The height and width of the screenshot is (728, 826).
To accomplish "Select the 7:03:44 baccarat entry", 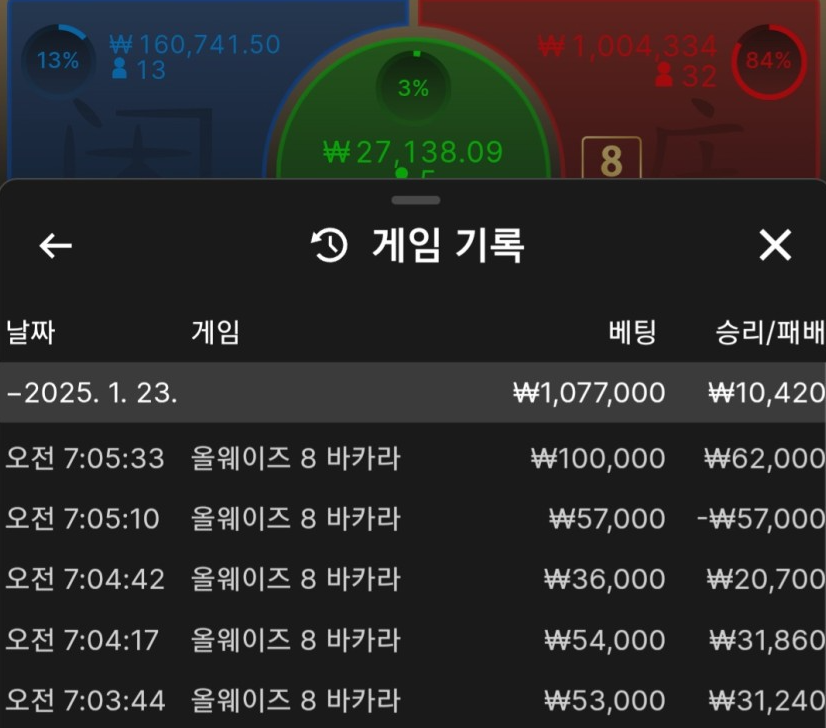I will (412, 699).
